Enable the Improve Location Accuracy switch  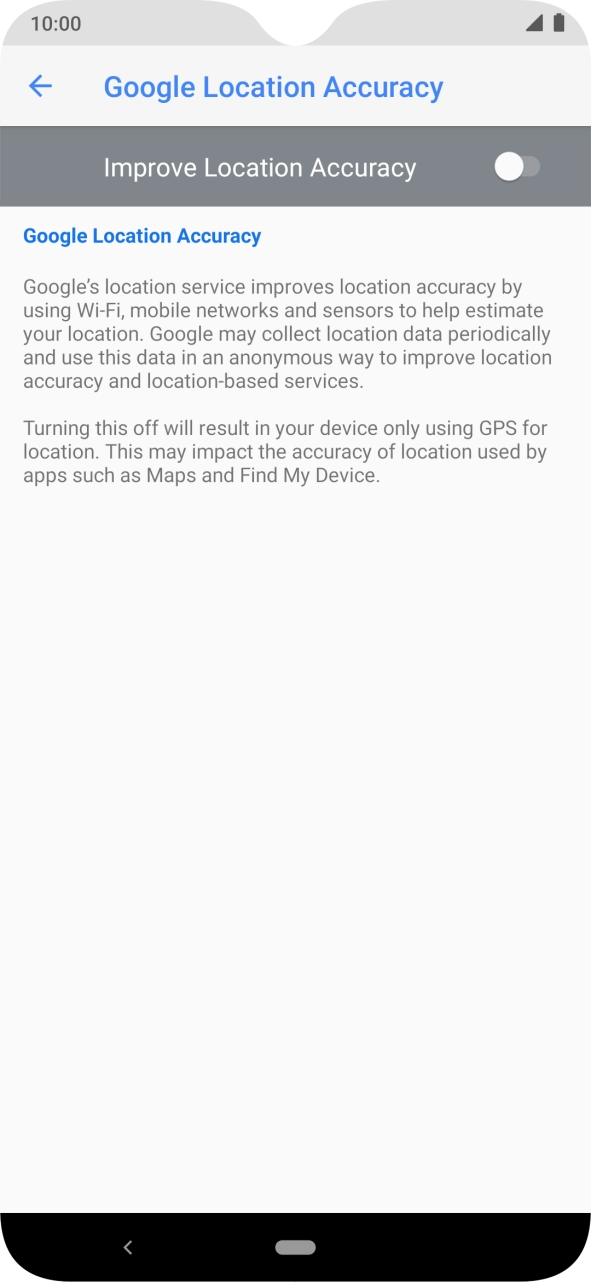click(x=517, y=167)
